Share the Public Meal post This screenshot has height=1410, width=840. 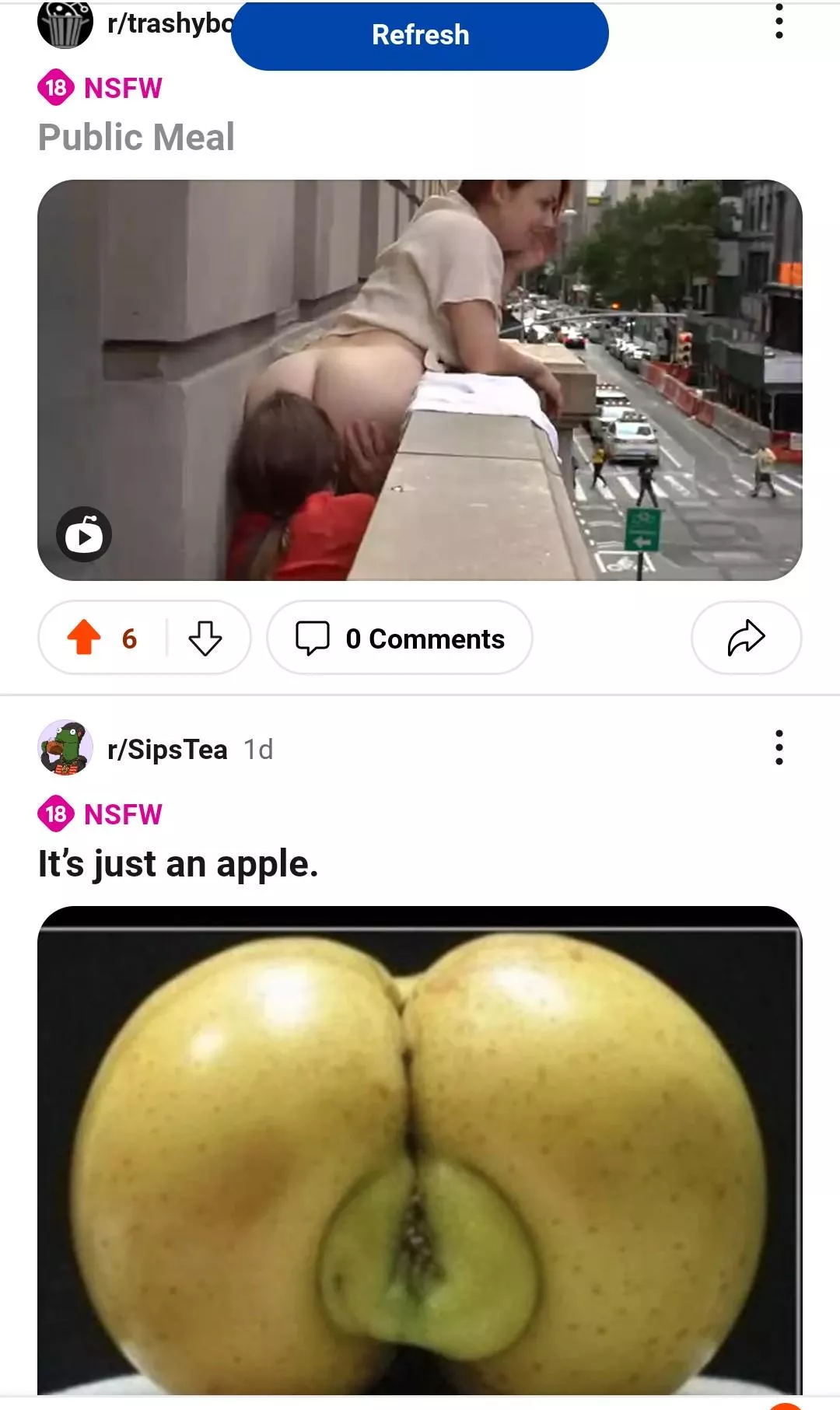point(745,639)
